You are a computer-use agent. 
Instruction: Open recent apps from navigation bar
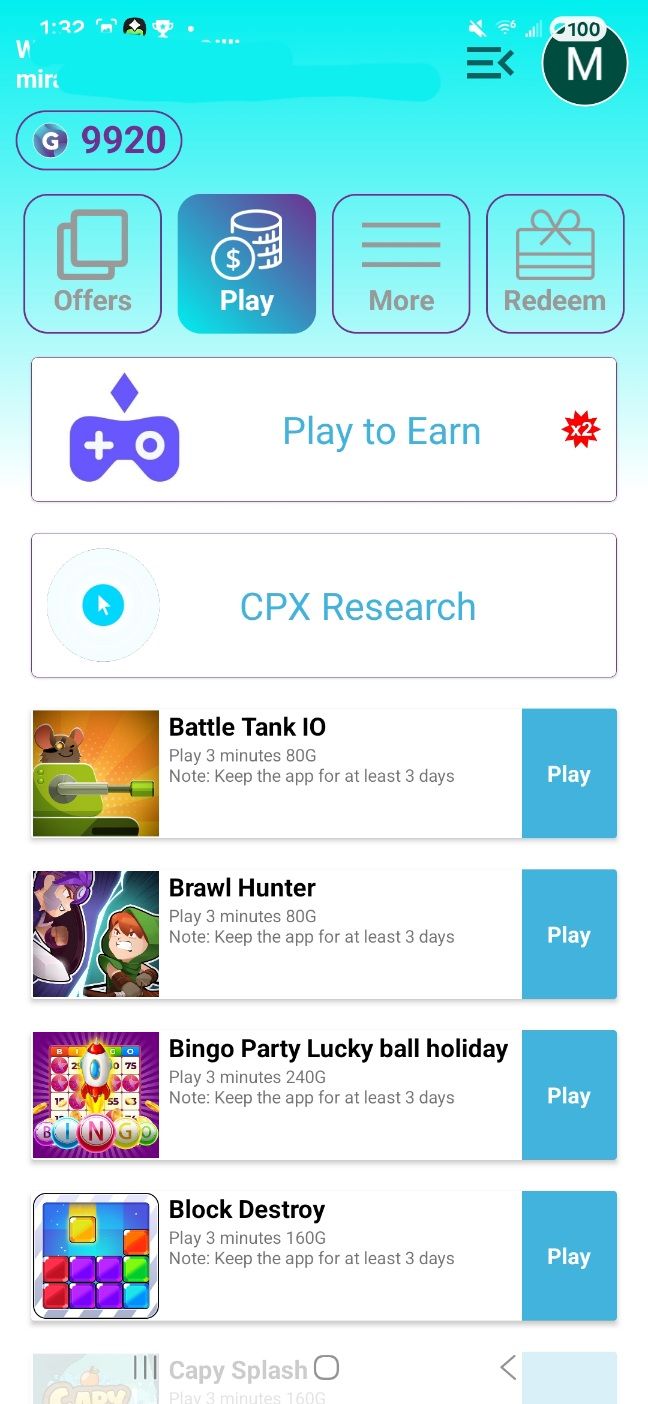click(x=146, y=1367)
